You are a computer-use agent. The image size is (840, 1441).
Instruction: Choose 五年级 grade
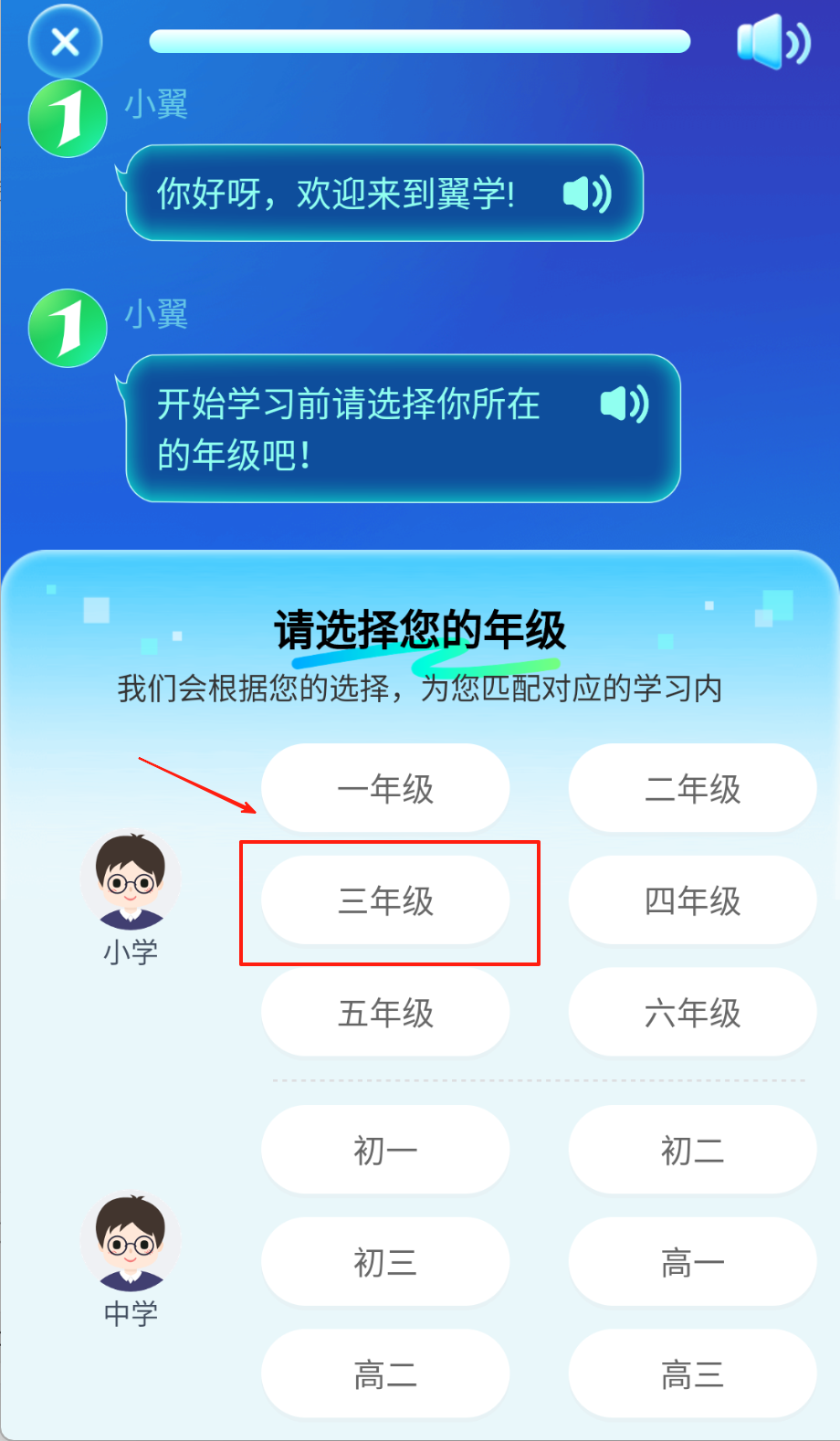pos(385,1013)
